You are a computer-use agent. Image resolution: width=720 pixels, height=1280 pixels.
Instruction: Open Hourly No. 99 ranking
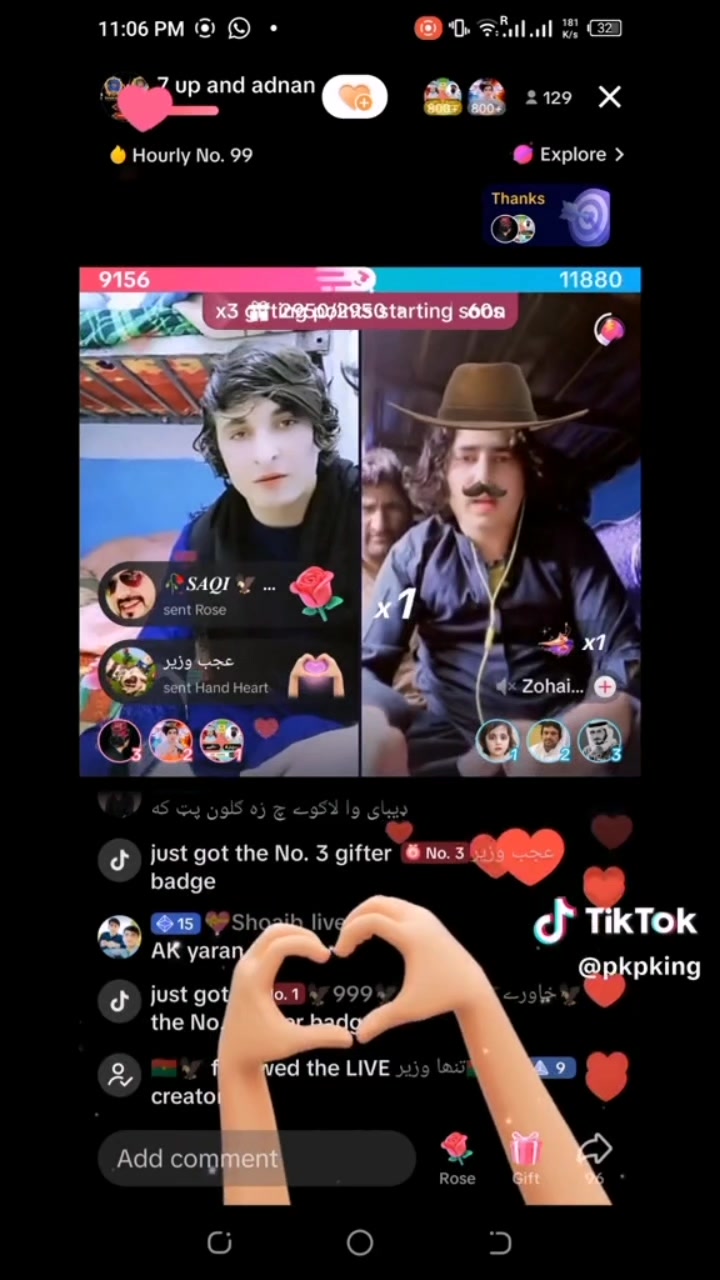point(181,155)
